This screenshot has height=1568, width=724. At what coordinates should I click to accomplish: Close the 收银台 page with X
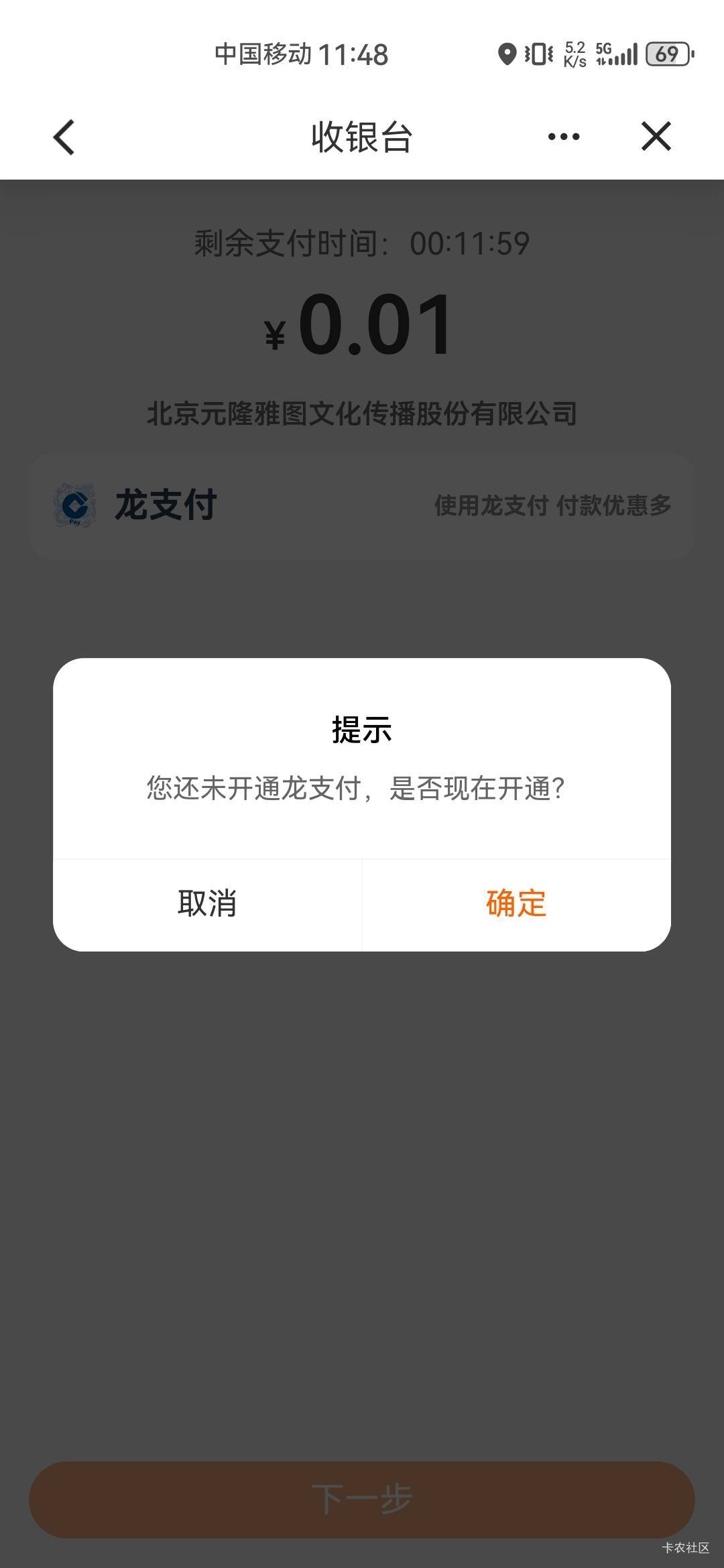[656, 137]
